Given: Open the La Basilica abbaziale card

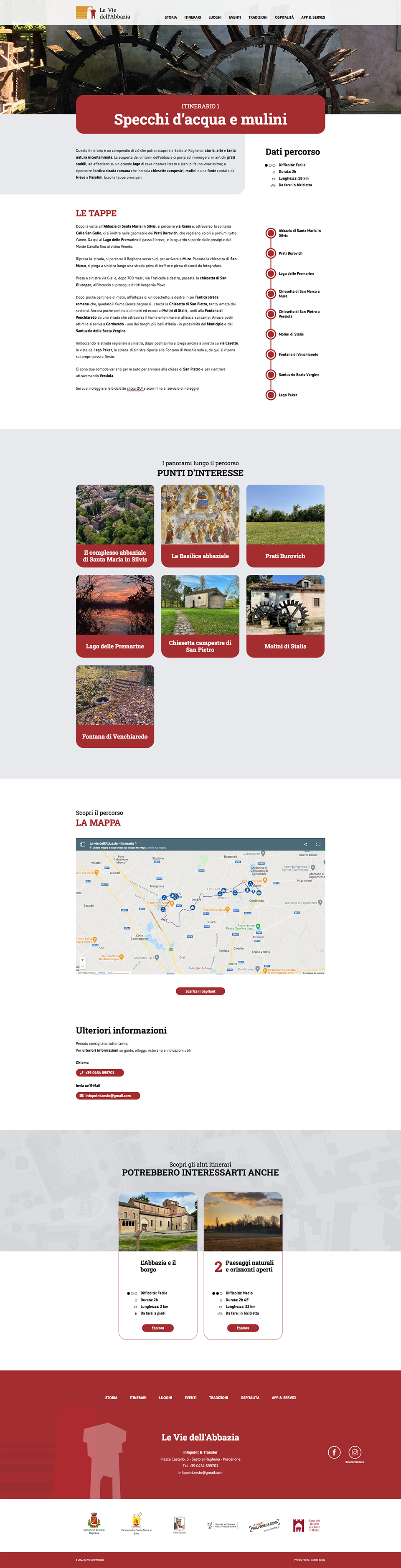Looking at the screenshot, I should pyautogui.click(x=200, y=525).
